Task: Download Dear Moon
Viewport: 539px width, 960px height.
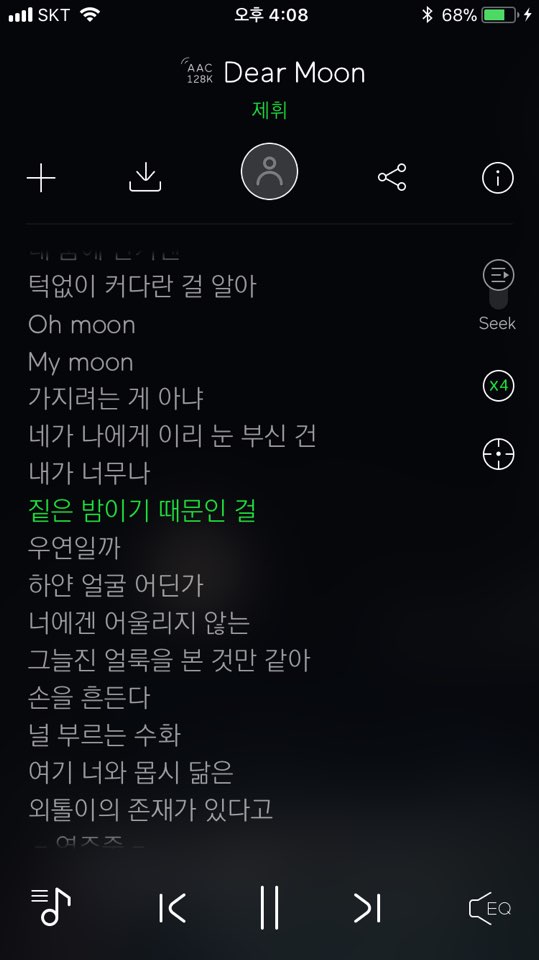Action: pyautogui.click(x=145, y=178)
